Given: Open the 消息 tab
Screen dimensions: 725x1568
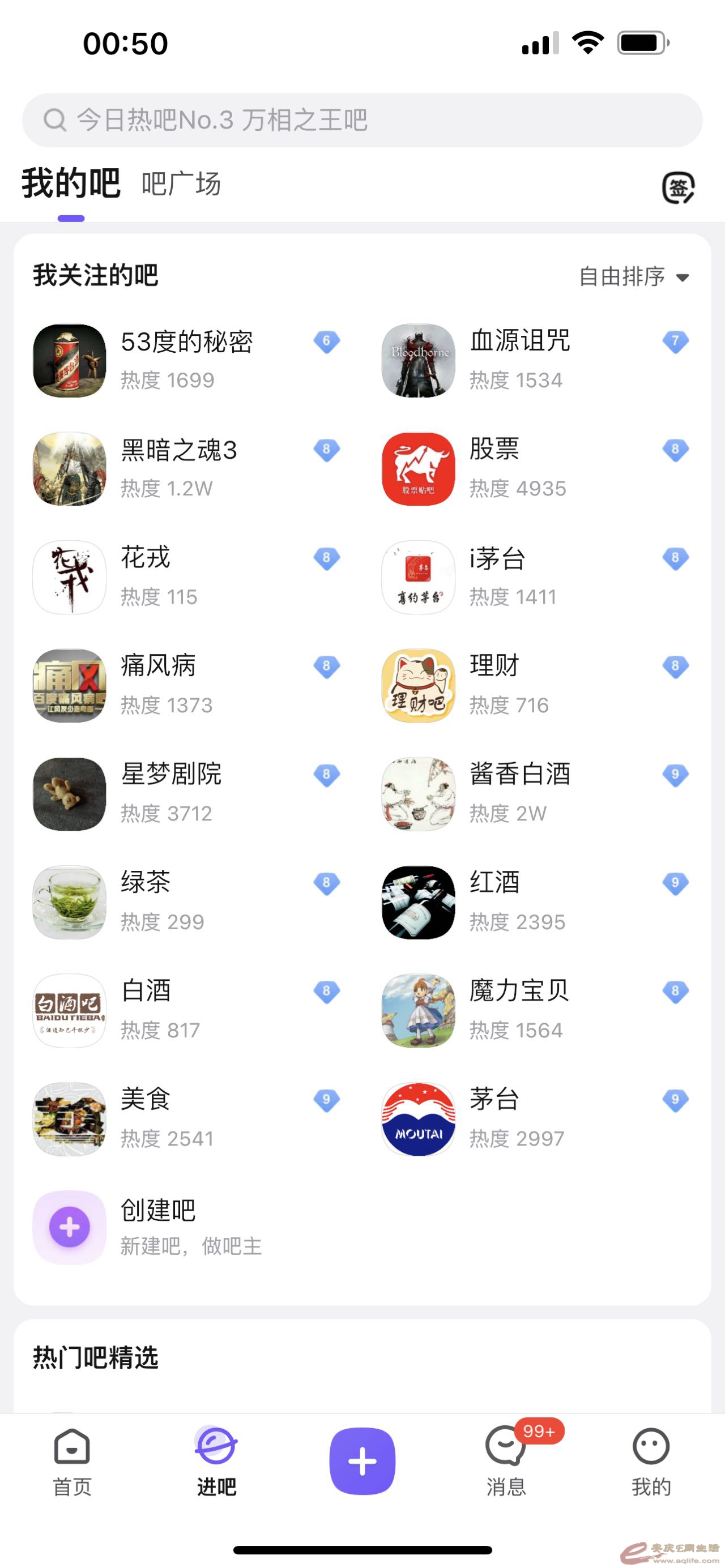Looking at the screenshot, I should [x=506, y=1462].
